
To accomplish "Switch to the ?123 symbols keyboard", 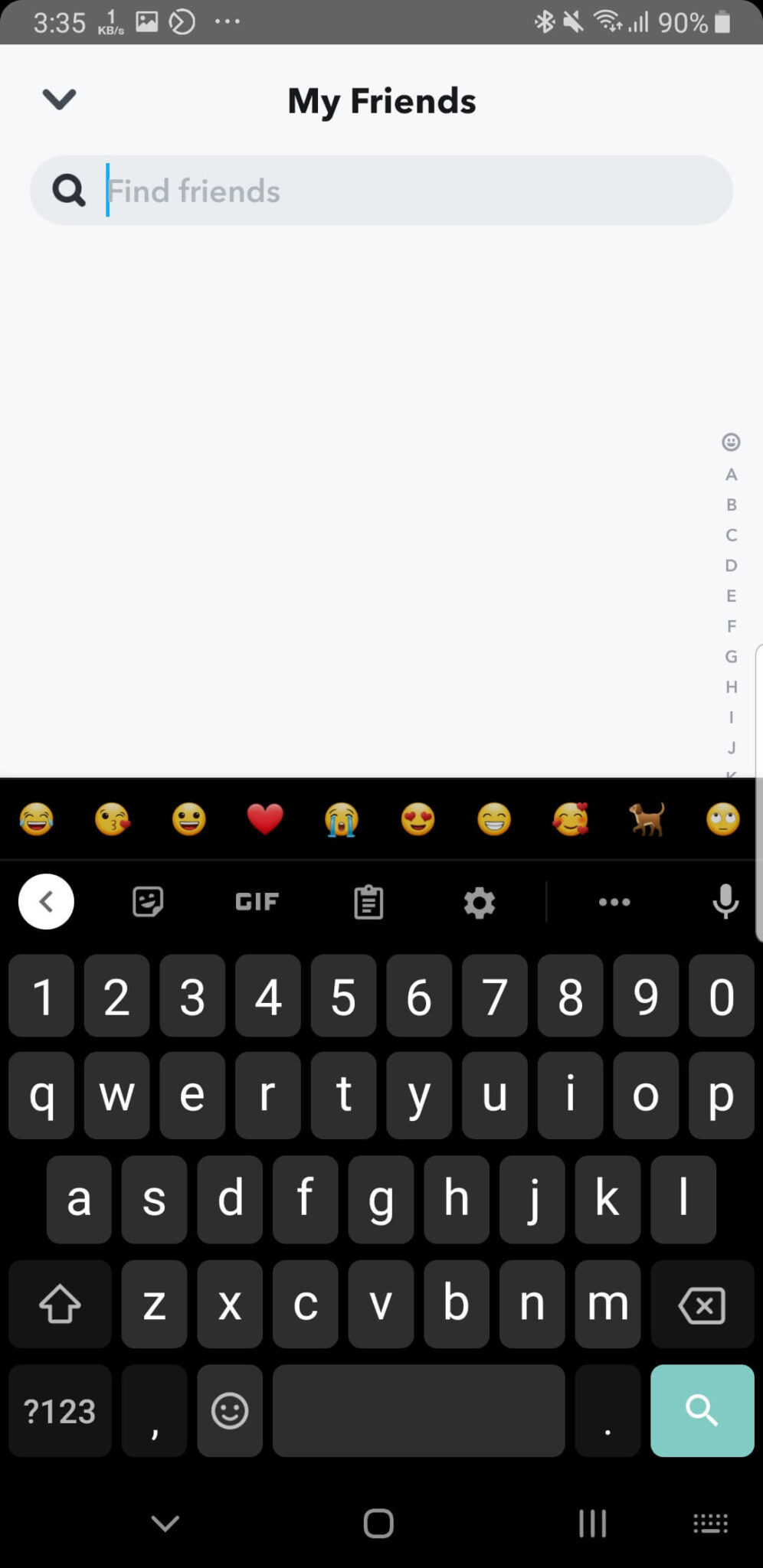I will (x=60, y=1410).
